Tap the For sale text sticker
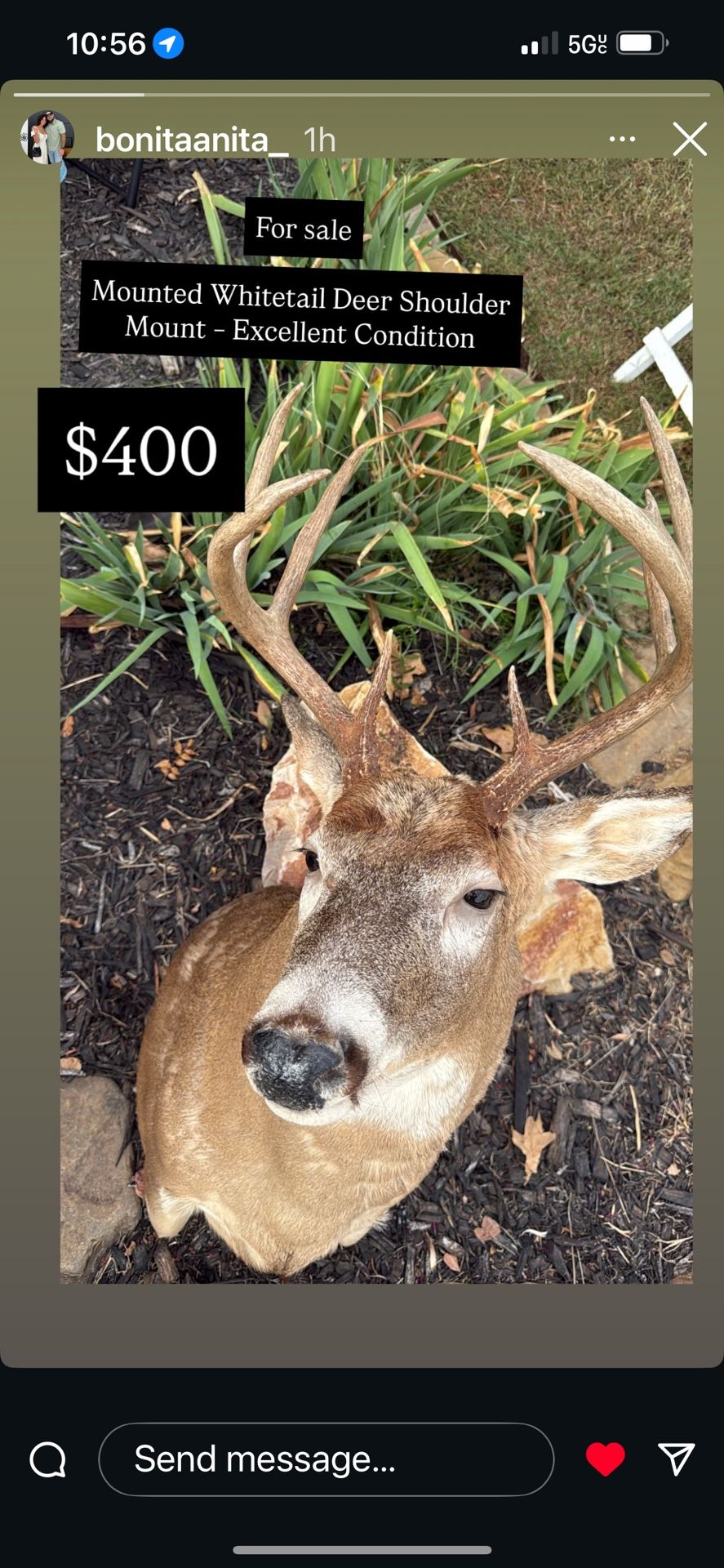 tap(303, 229)
